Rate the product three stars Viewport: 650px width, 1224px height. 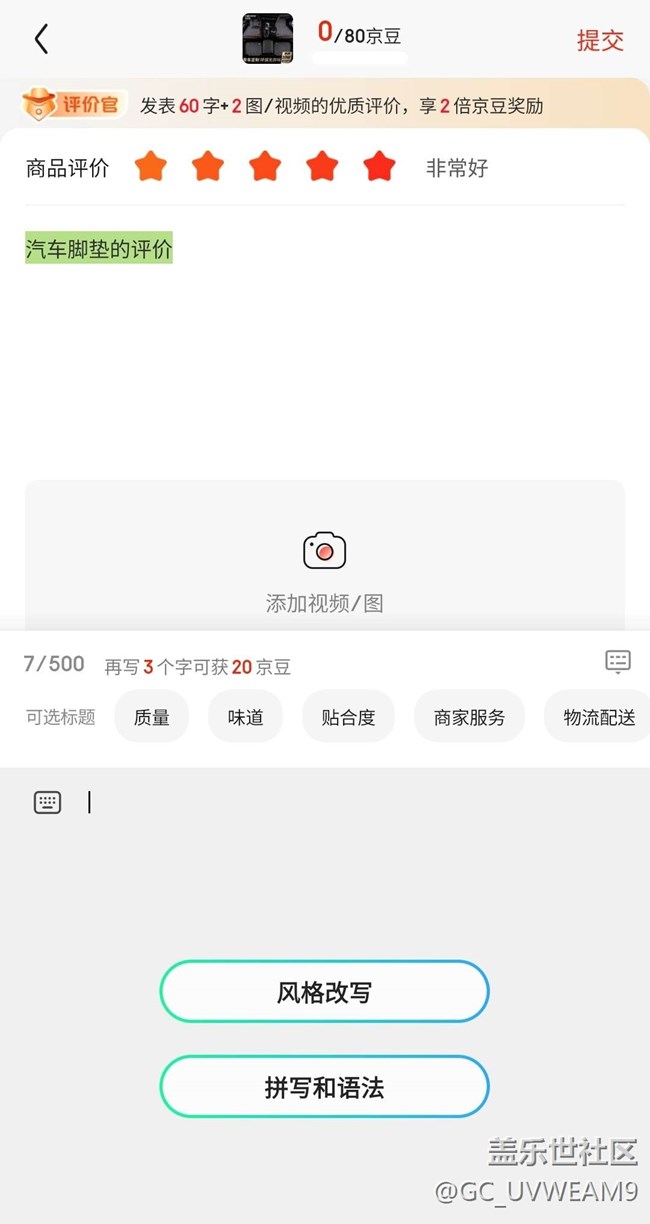pyautogui.click(x=265, y=167)
